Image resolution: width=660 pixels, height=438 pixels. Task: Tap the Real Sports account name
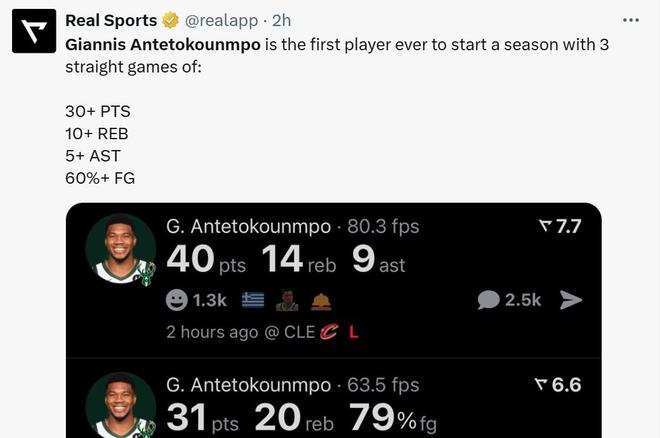coord(110,20)
